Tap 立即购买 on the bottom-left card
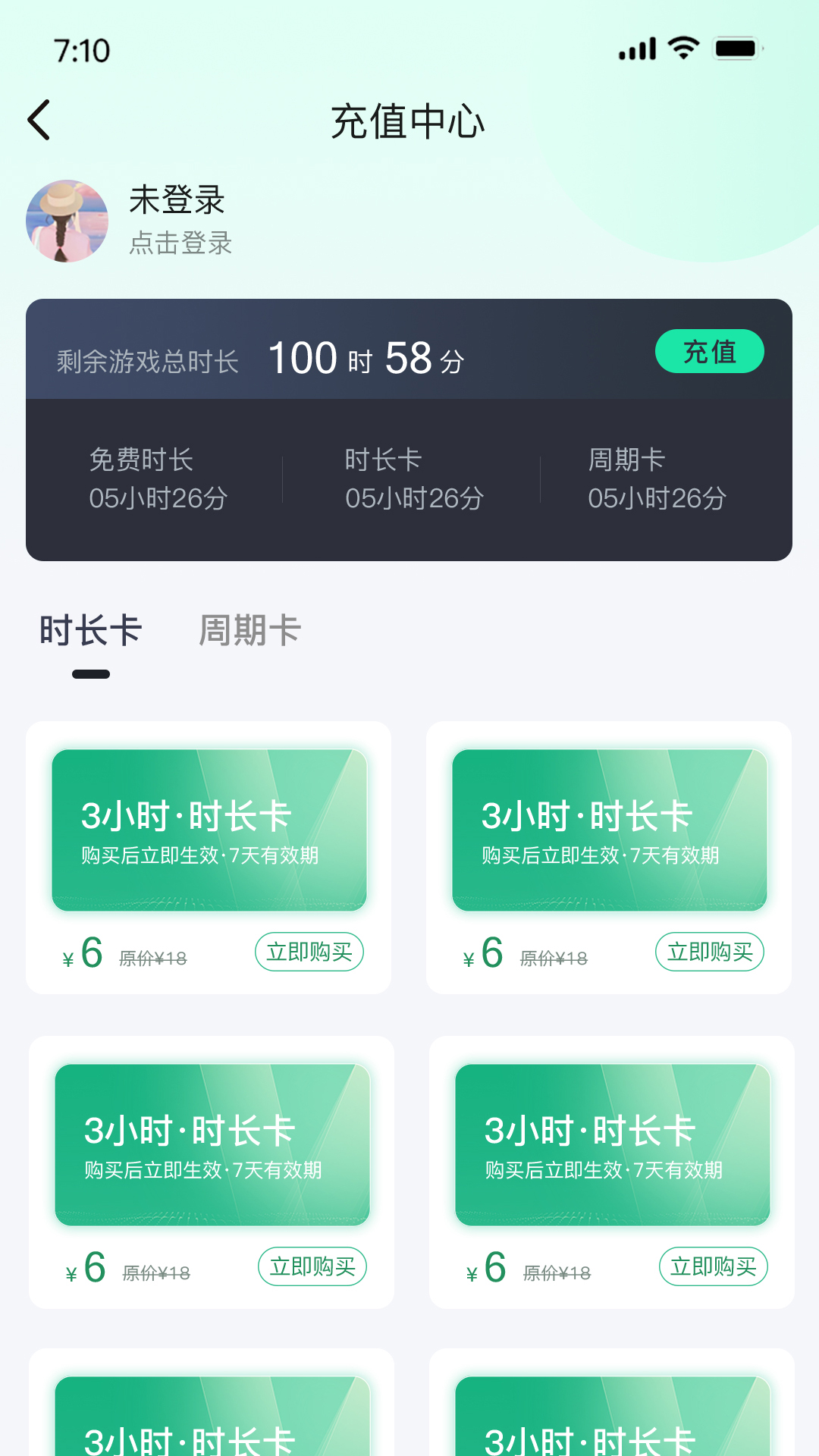The image size is (819, 1456). [x=311, y=1266]
